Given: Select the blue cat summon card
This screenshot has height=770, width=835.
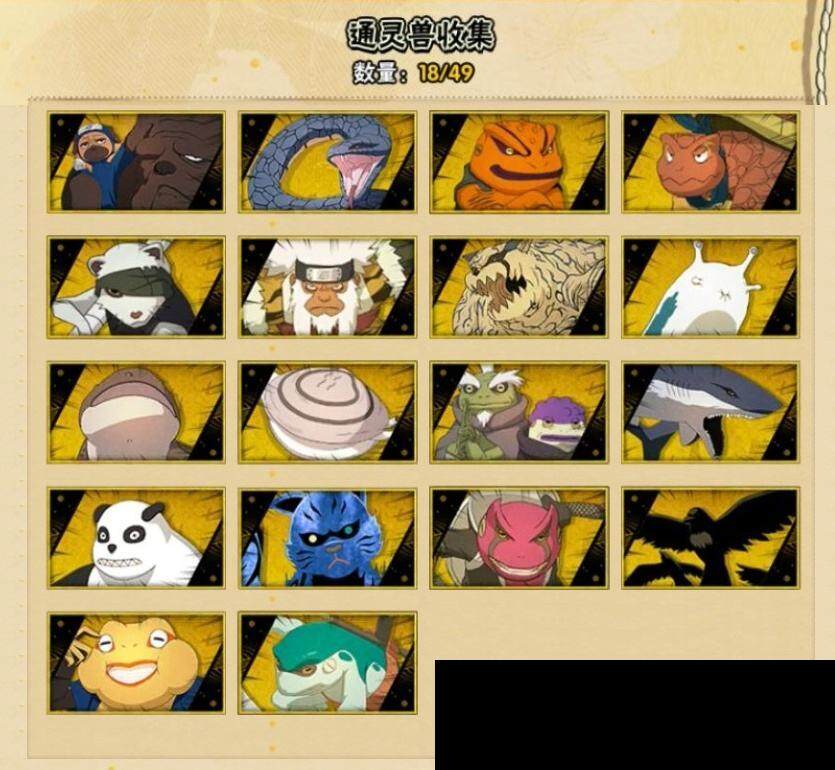Looking at the screenshot, I should (x=328, y=538).
